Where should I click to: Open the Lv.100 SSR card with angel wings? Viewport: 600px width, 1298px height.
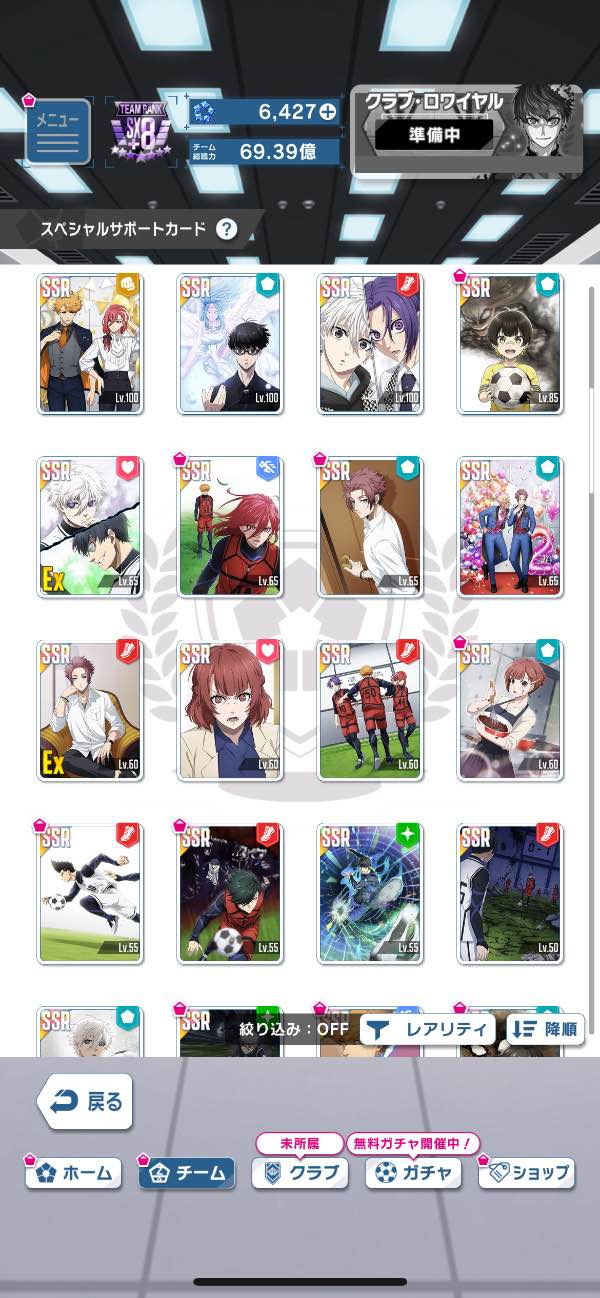[230, 343]
